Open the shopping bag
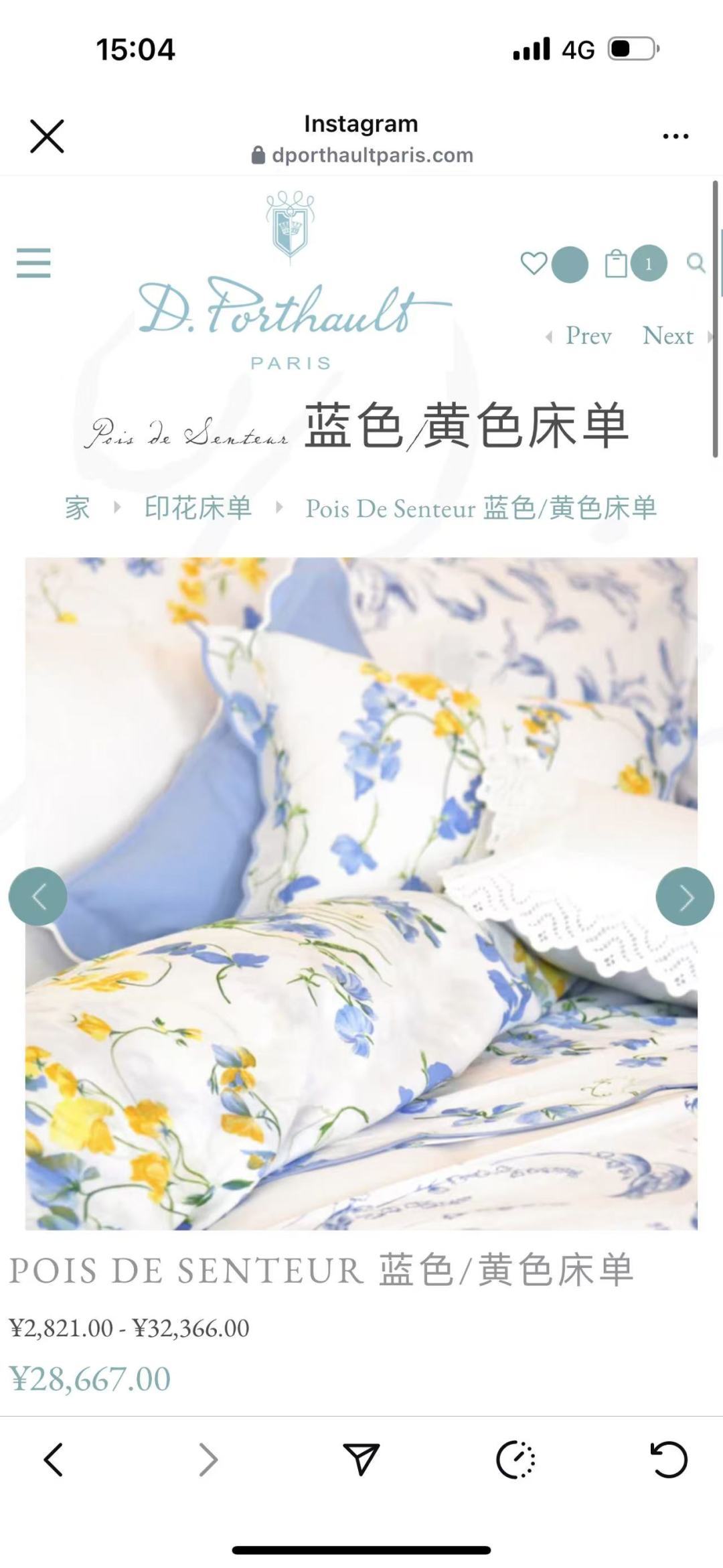The height and width of the screenshot is (1568, 723). point(617,263)
